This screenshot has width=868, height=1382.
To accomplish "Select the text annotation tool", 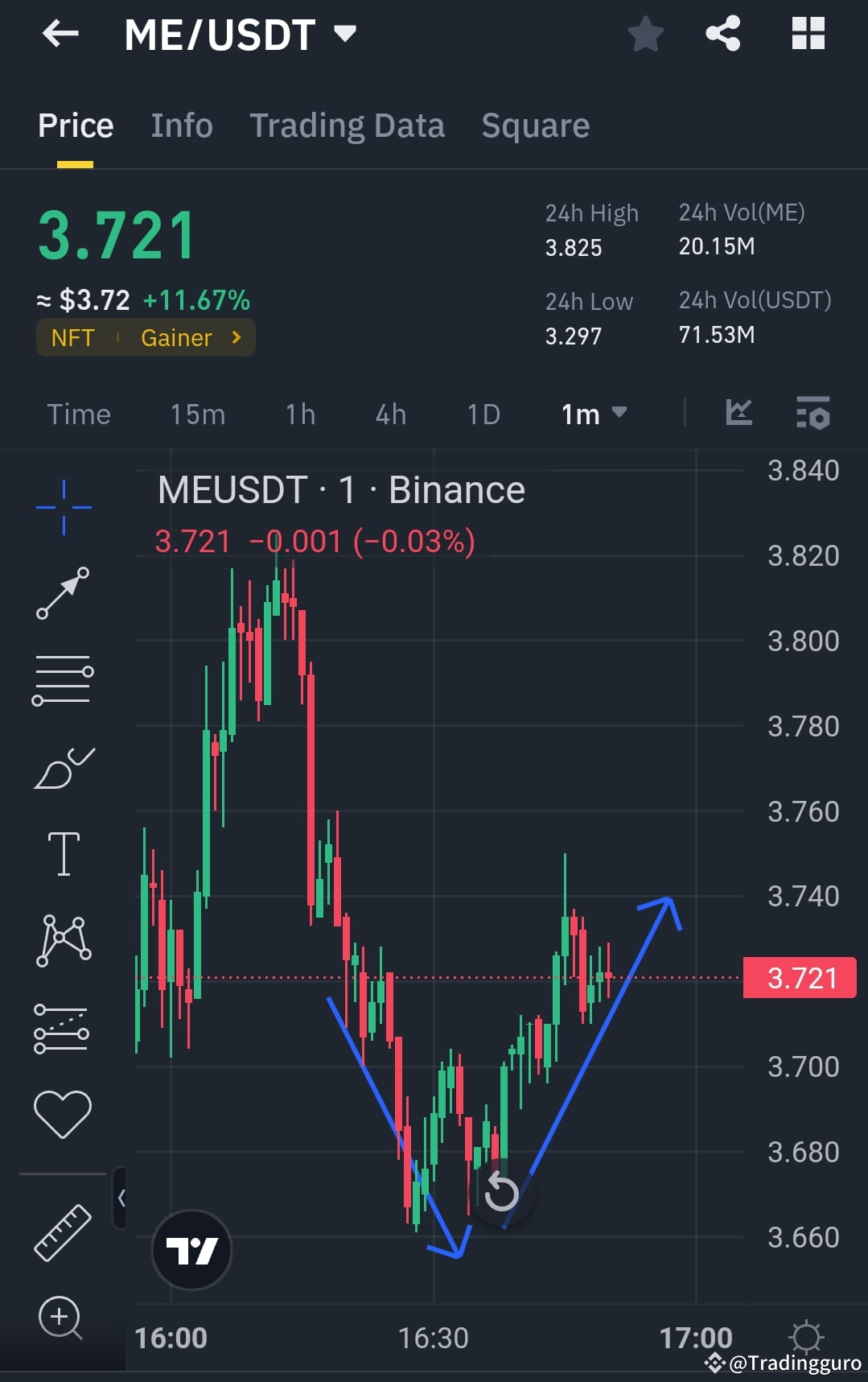I will click(64, 853).
